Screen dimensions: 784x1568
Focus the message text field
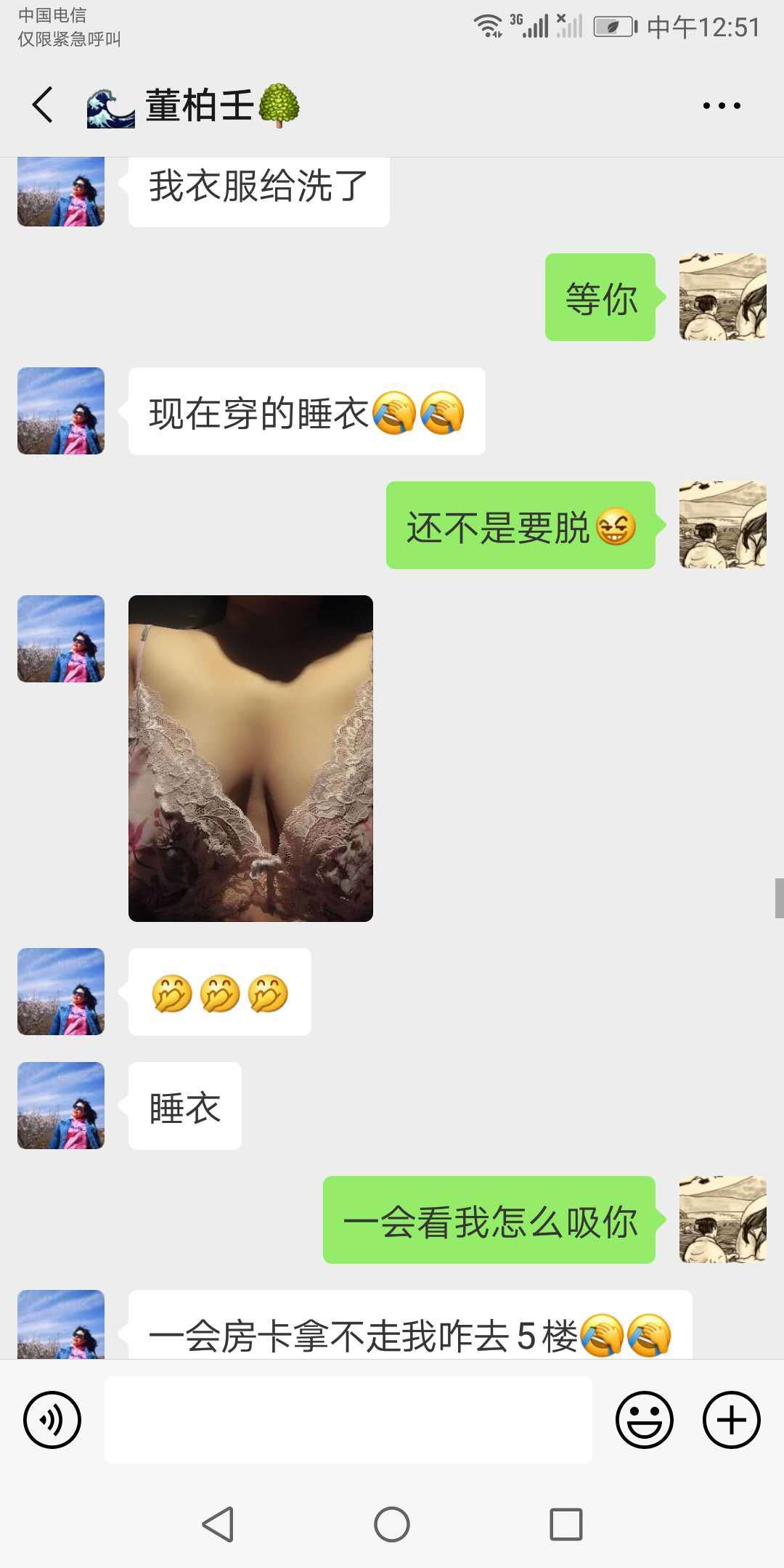348,1420
